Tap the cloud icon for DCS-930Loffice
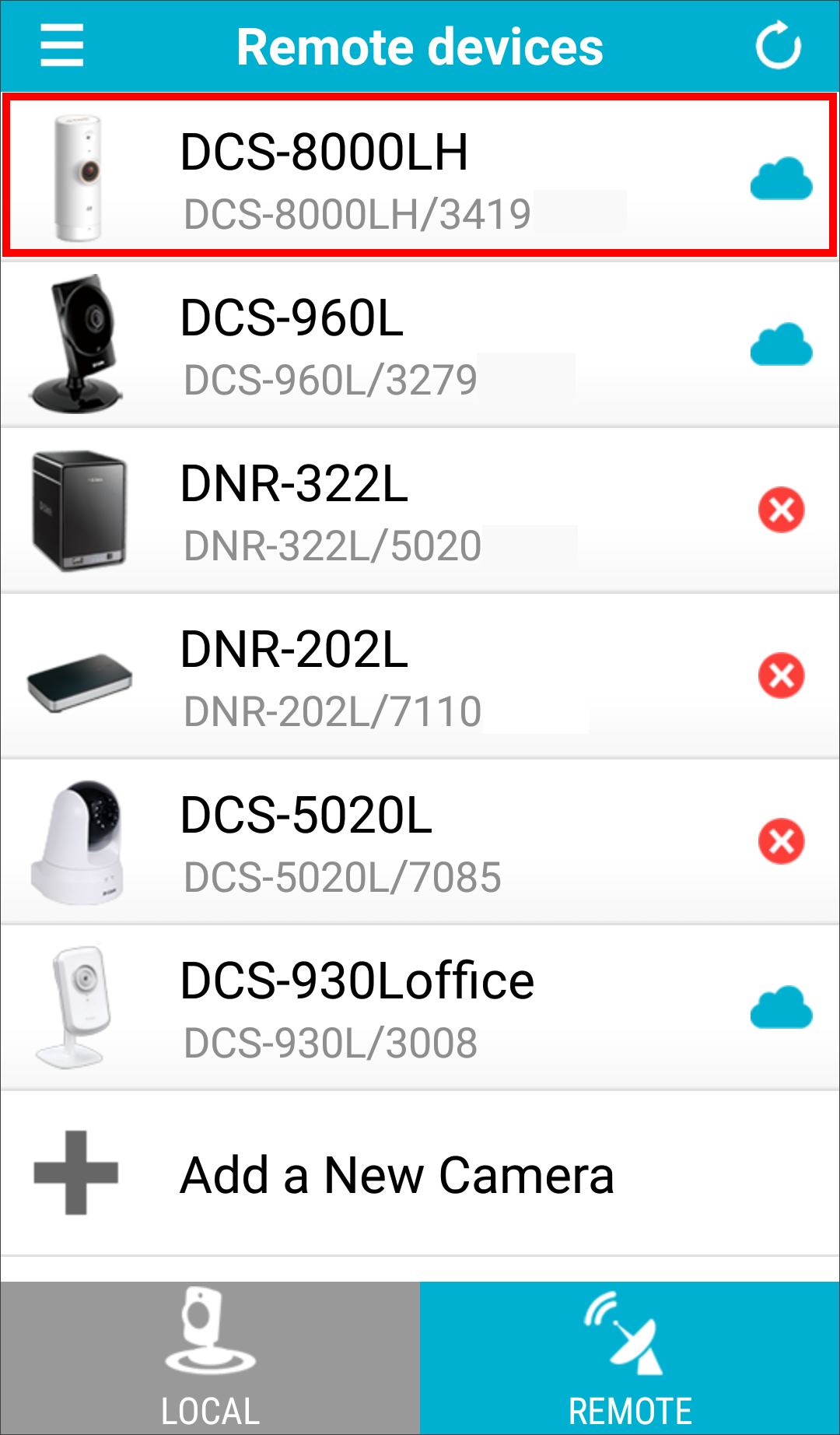 coord(782,1008)
